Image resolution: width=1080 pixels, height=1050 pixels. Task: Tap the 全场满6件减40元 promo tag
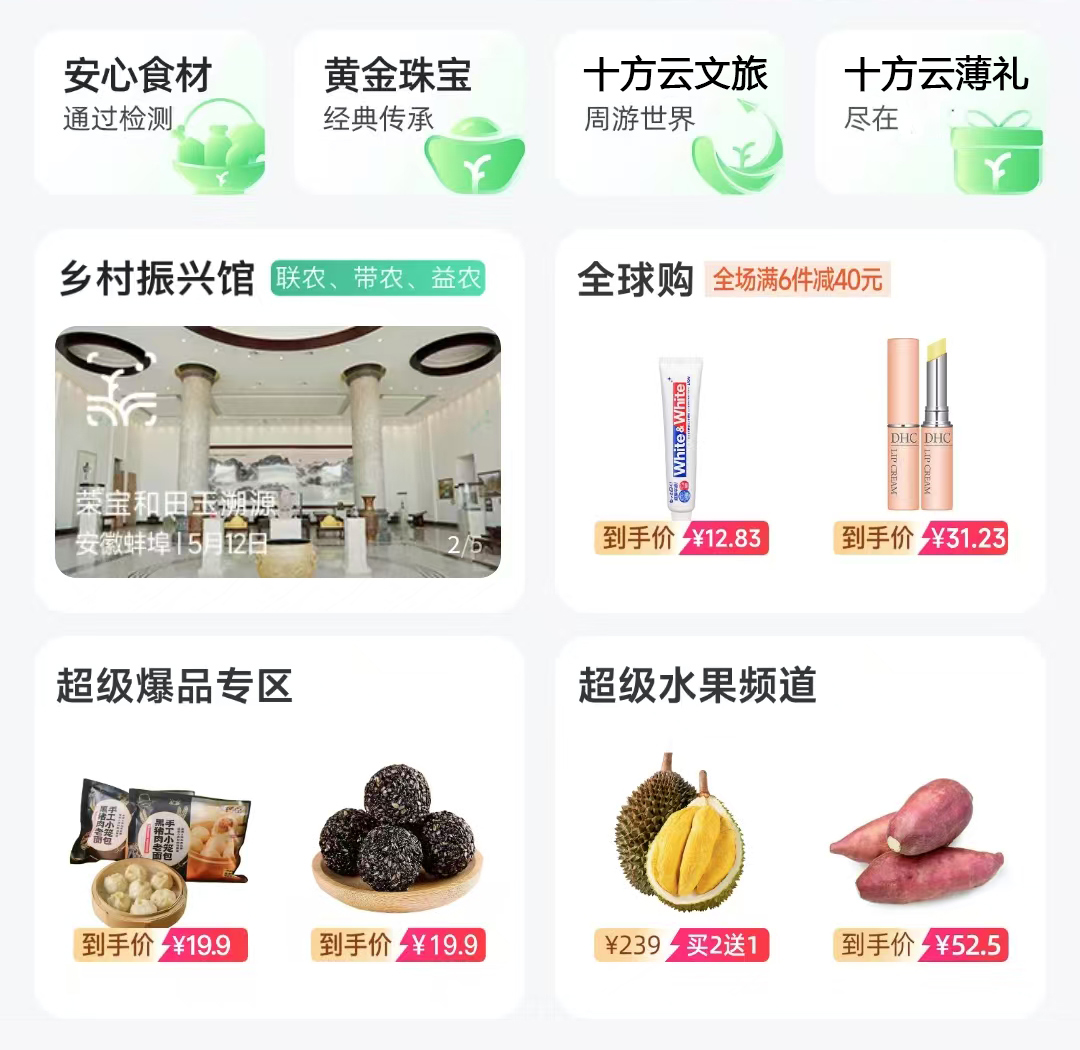(797, 280)
